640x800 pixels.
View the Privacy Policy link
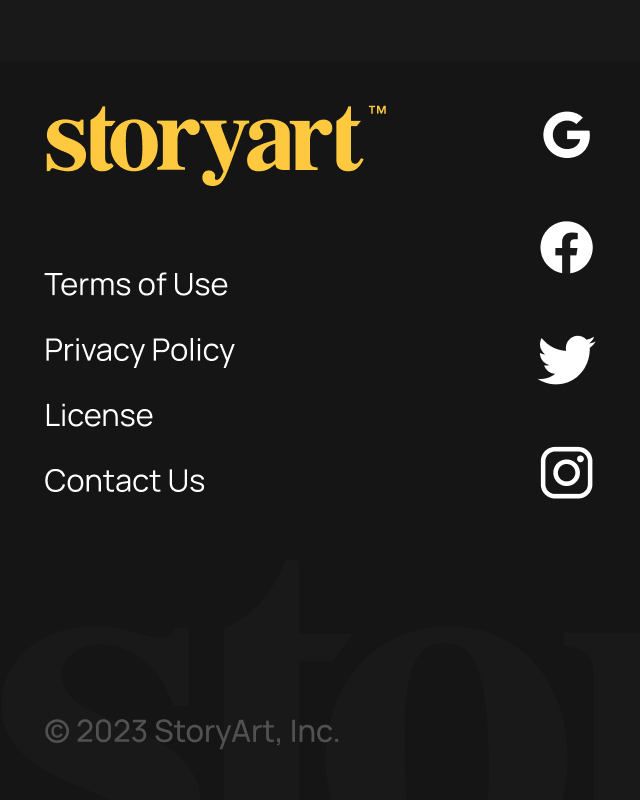140,350
